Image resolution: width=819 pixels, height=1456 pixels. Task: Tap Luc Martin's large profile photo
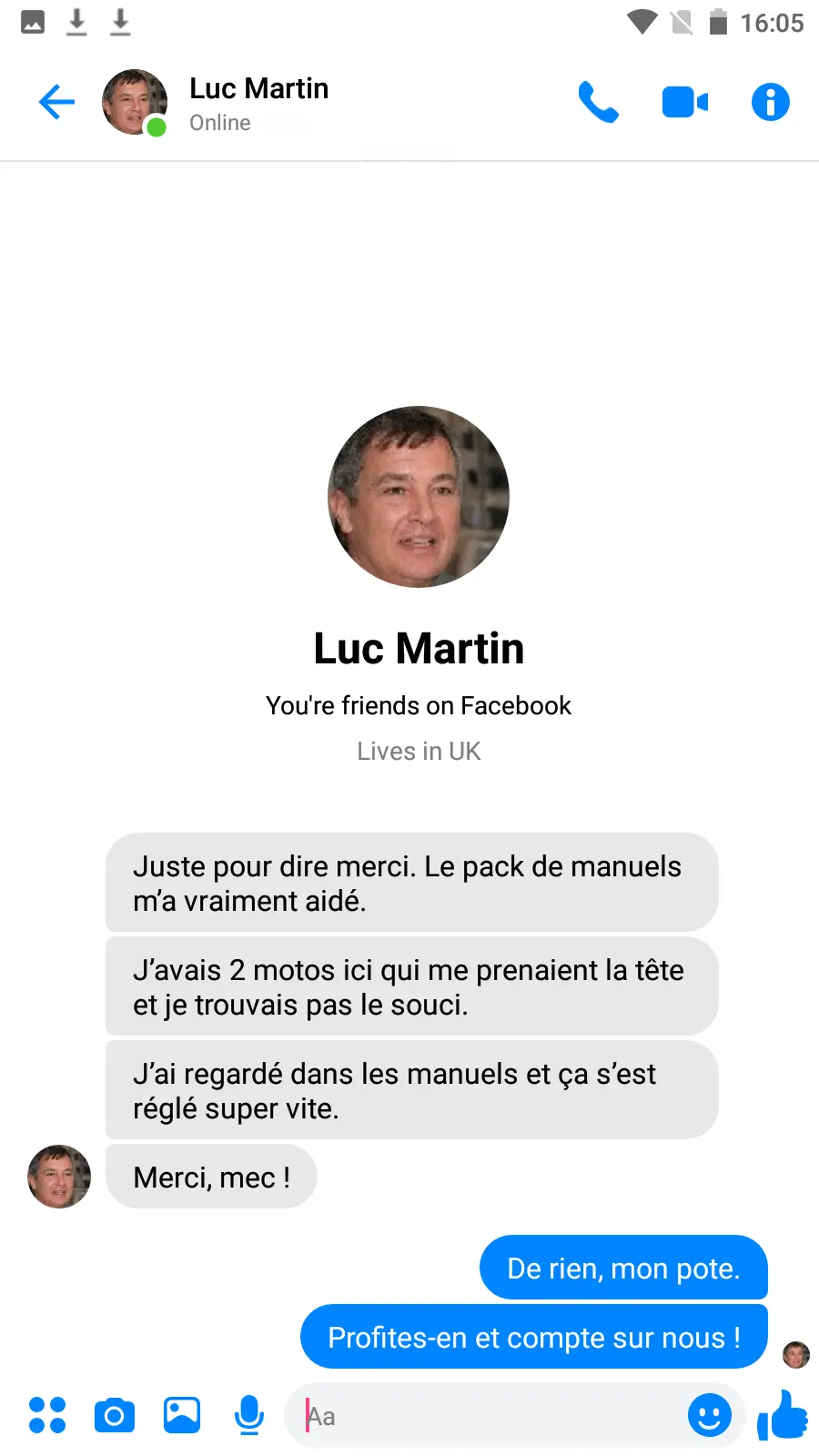click(419, 497)
